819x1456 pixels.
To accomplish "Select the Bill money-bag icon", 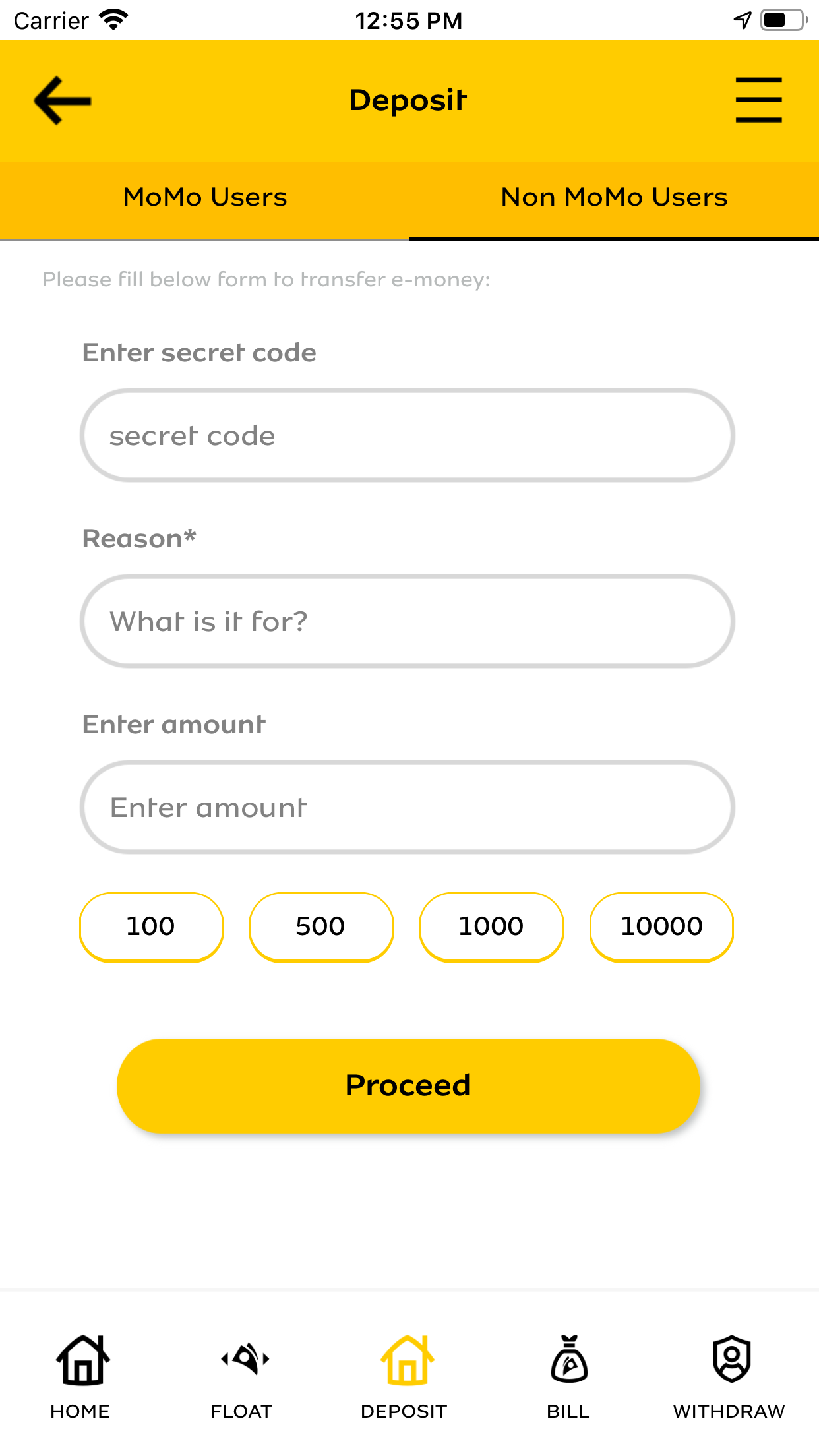I will (x=570, y=1360).
